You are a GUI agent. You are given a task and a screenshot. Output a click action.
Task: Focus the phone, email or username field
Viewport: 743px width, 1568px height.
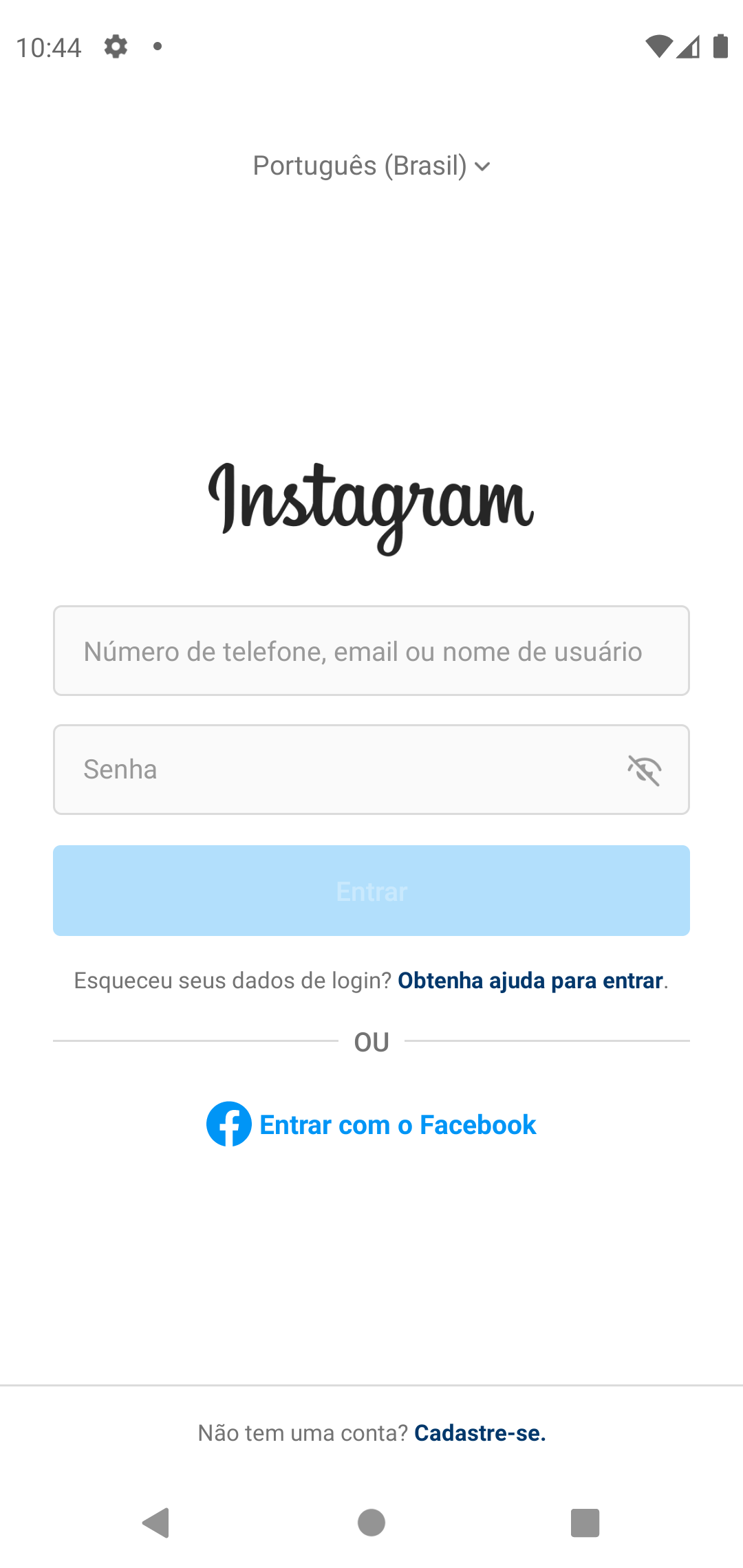coord(371,651)
